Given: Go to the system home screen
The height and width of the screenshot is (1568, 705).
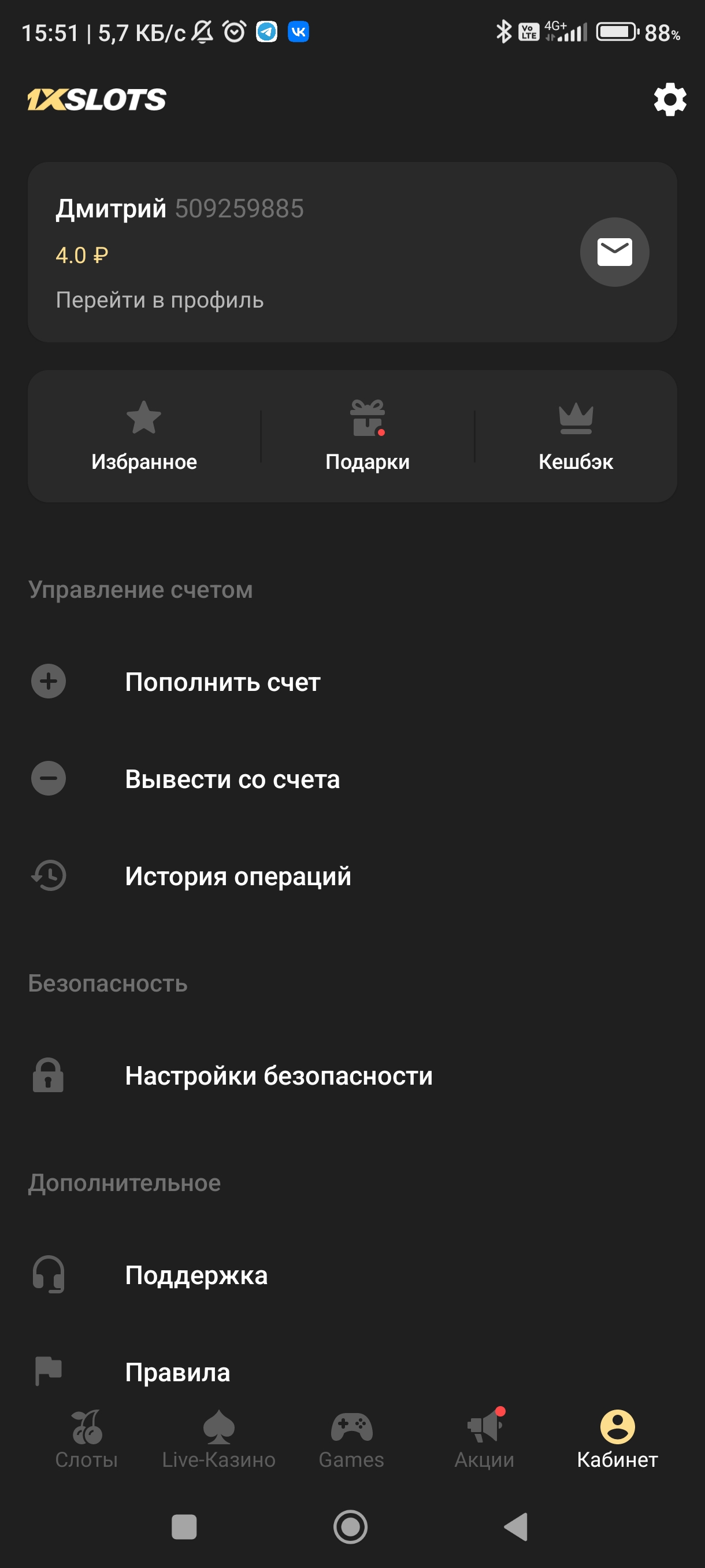Looking at the screenshot, I should coord(350,1526).
